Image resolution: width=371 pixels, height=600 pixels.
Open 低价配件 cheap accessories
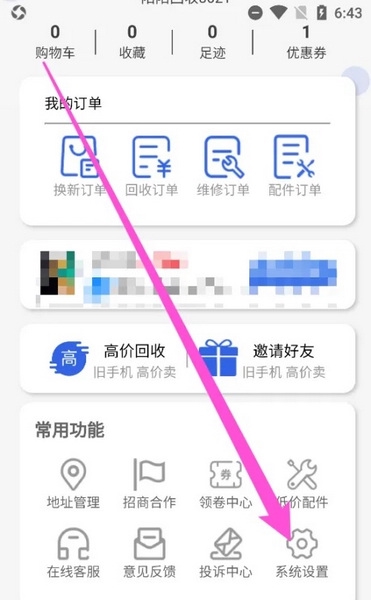[x=302, y=484]
